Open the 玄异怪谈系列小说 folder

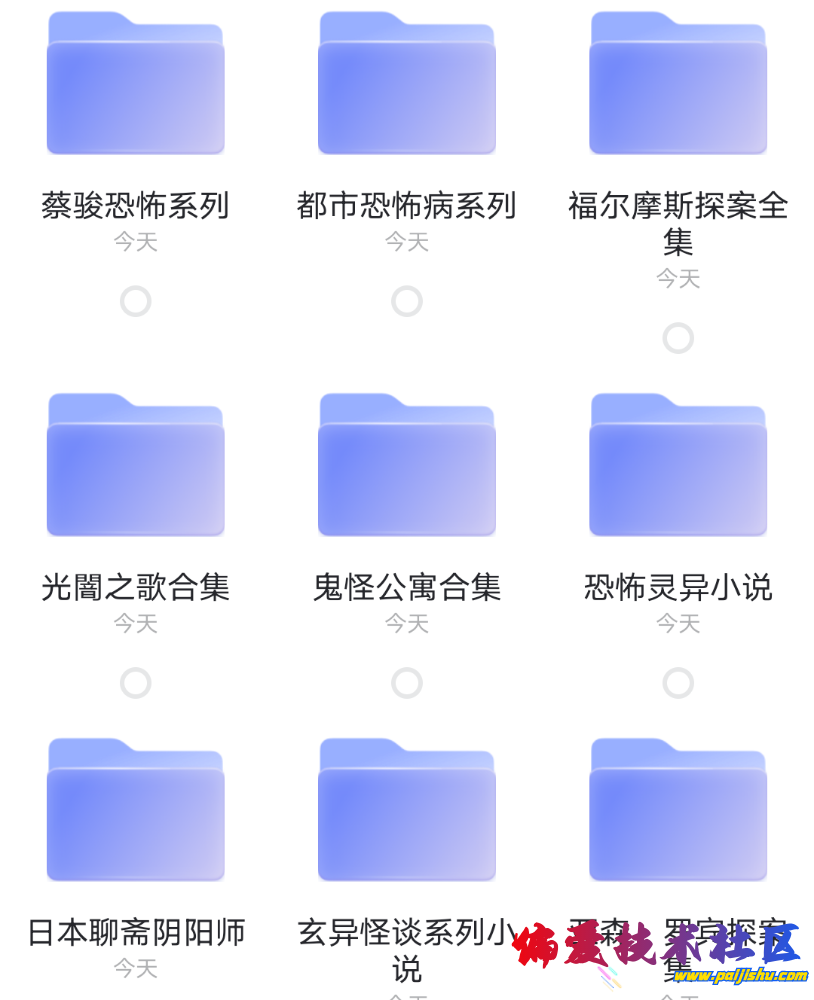406,810
